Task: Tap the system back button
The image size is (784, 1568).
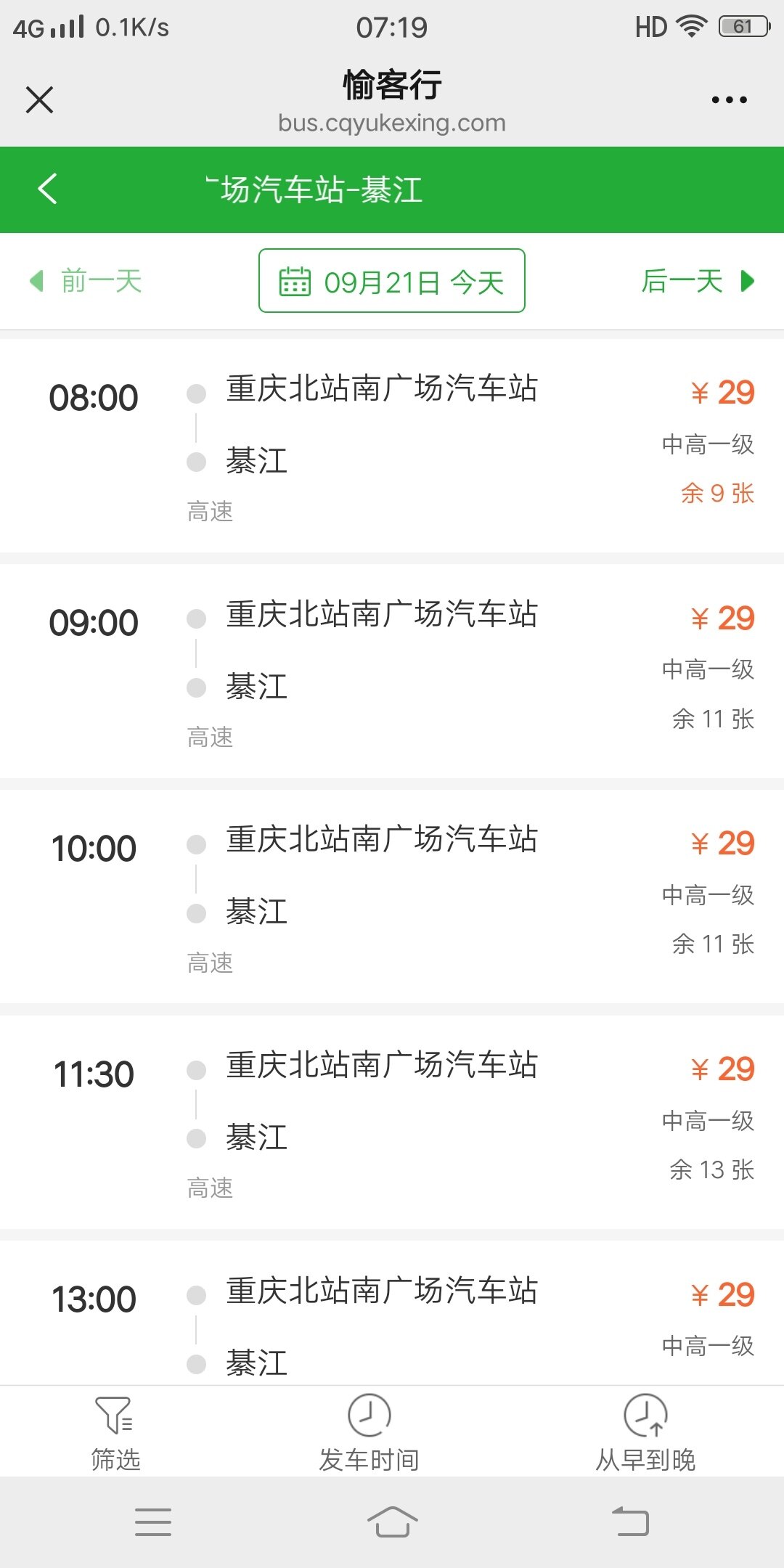Action: pyautogui.click(x=630, y=1522)
